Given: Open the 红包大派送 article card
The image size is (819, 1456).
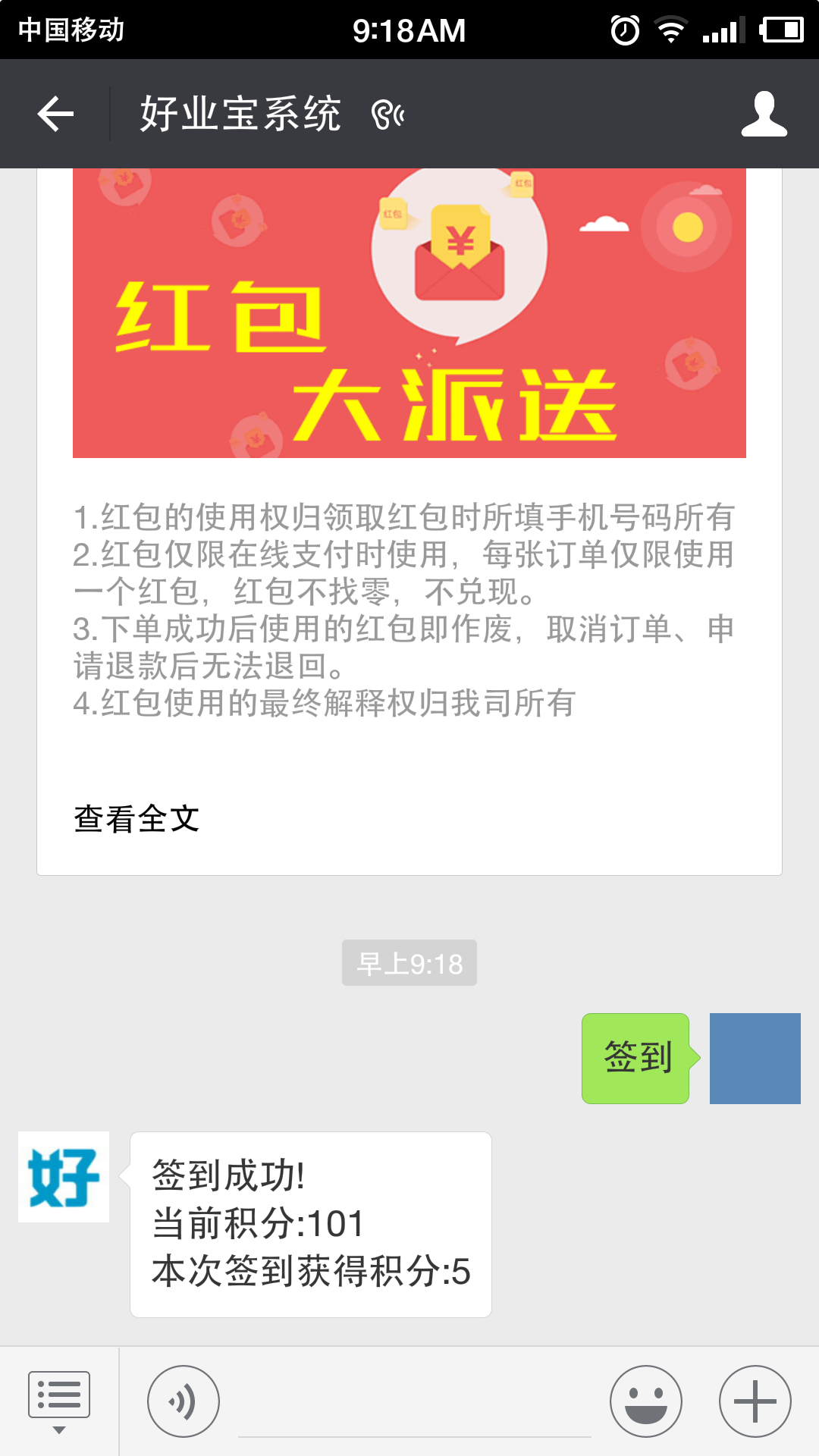Looking at the screenshot, I should tap(409, 312).
